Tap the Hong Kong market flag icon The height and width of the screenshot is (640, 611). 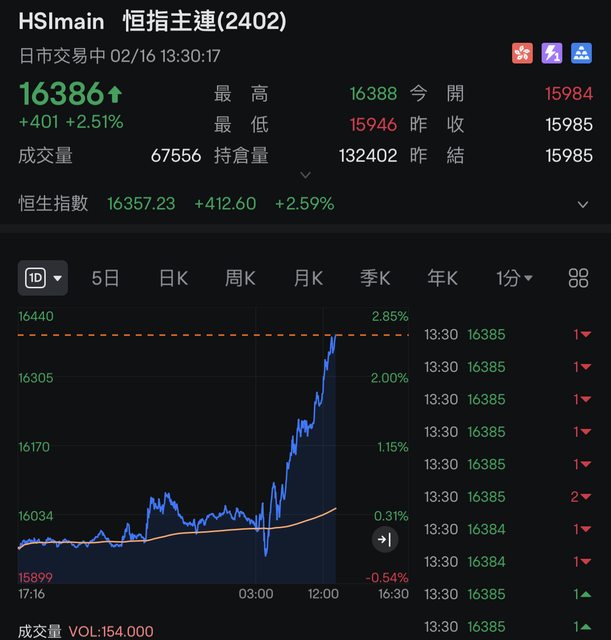pyautogui.click(x=523, y=53)
